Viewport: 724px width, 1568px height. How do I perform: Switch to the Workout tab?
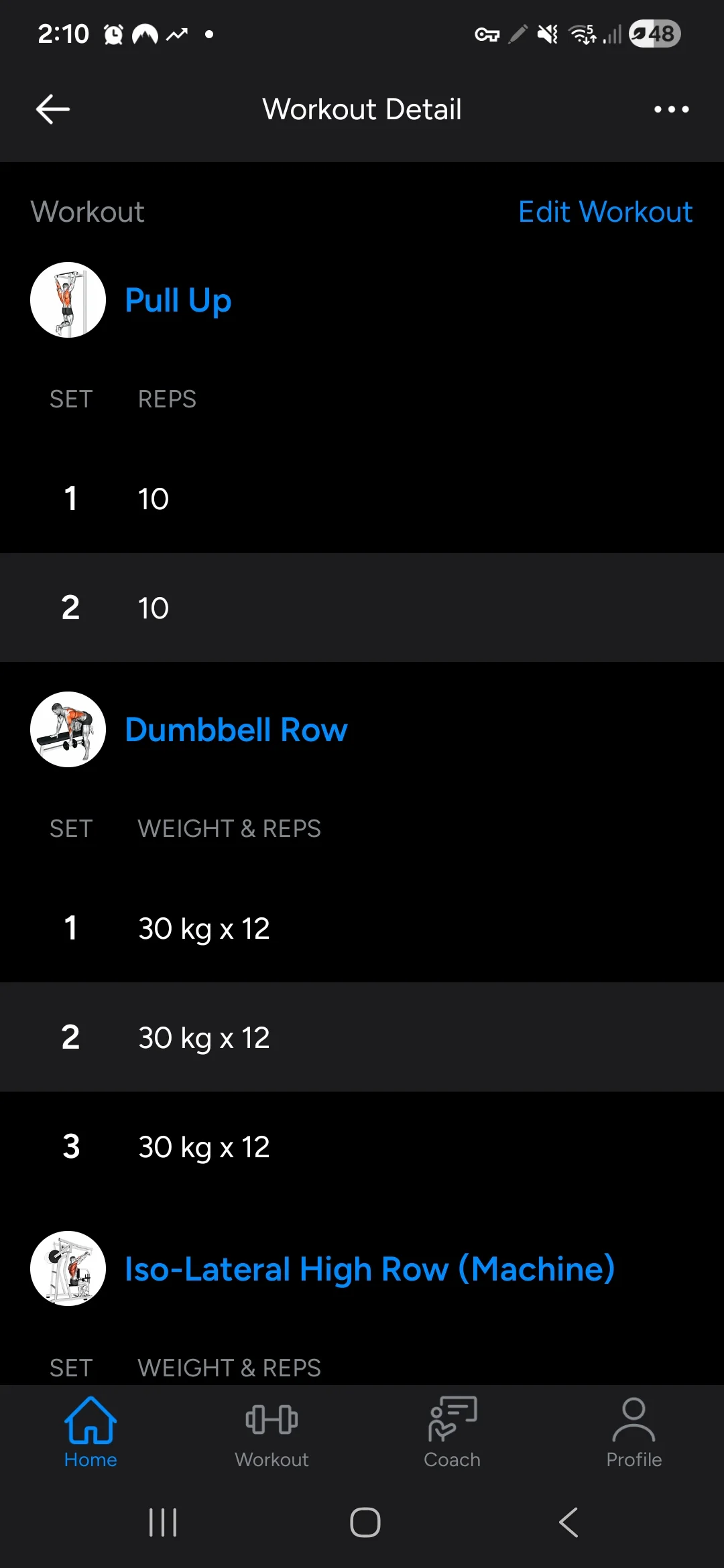coord(271,1432)
